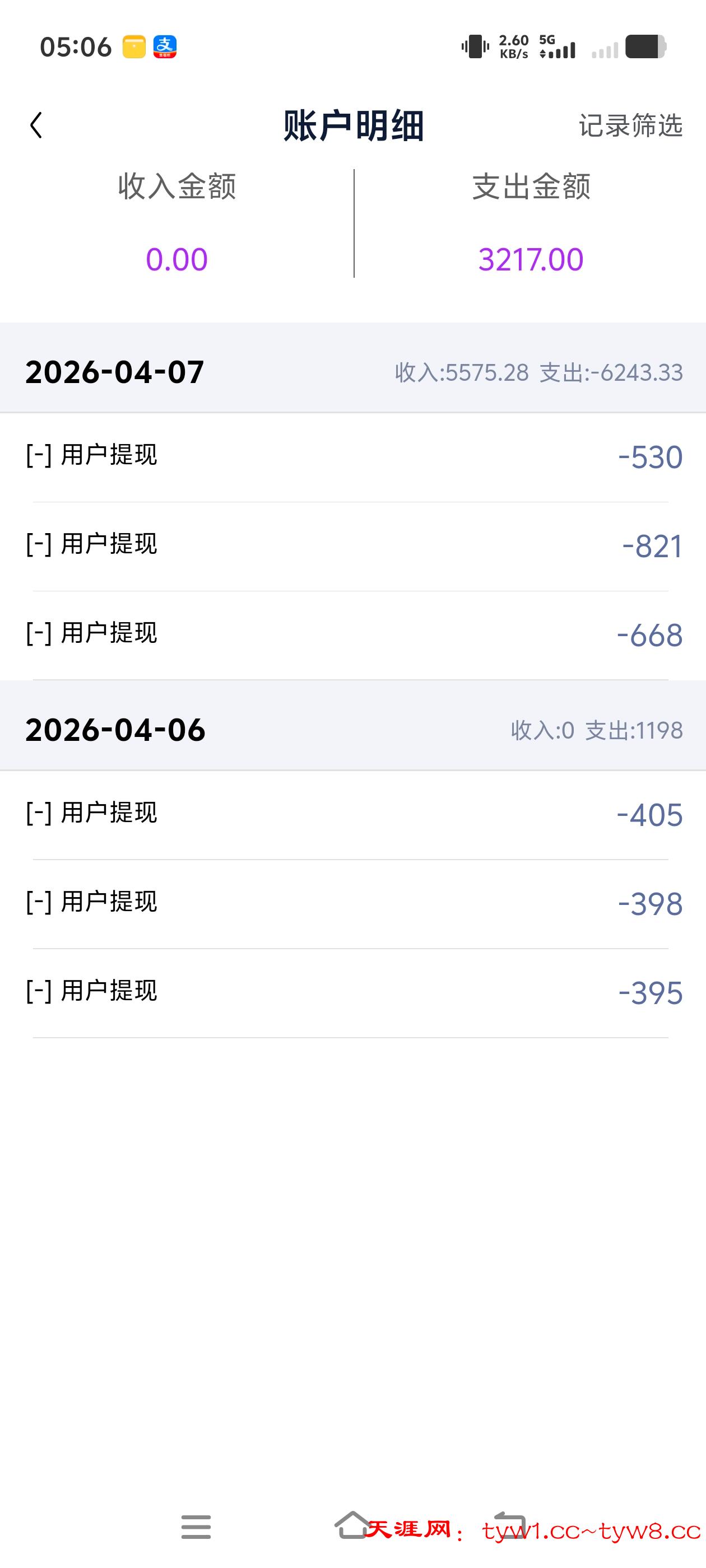Tap the -821 用户提现 withdrawal record
Image resolution: width=706 pixels, height=1568 pixels.
point(352,547)
